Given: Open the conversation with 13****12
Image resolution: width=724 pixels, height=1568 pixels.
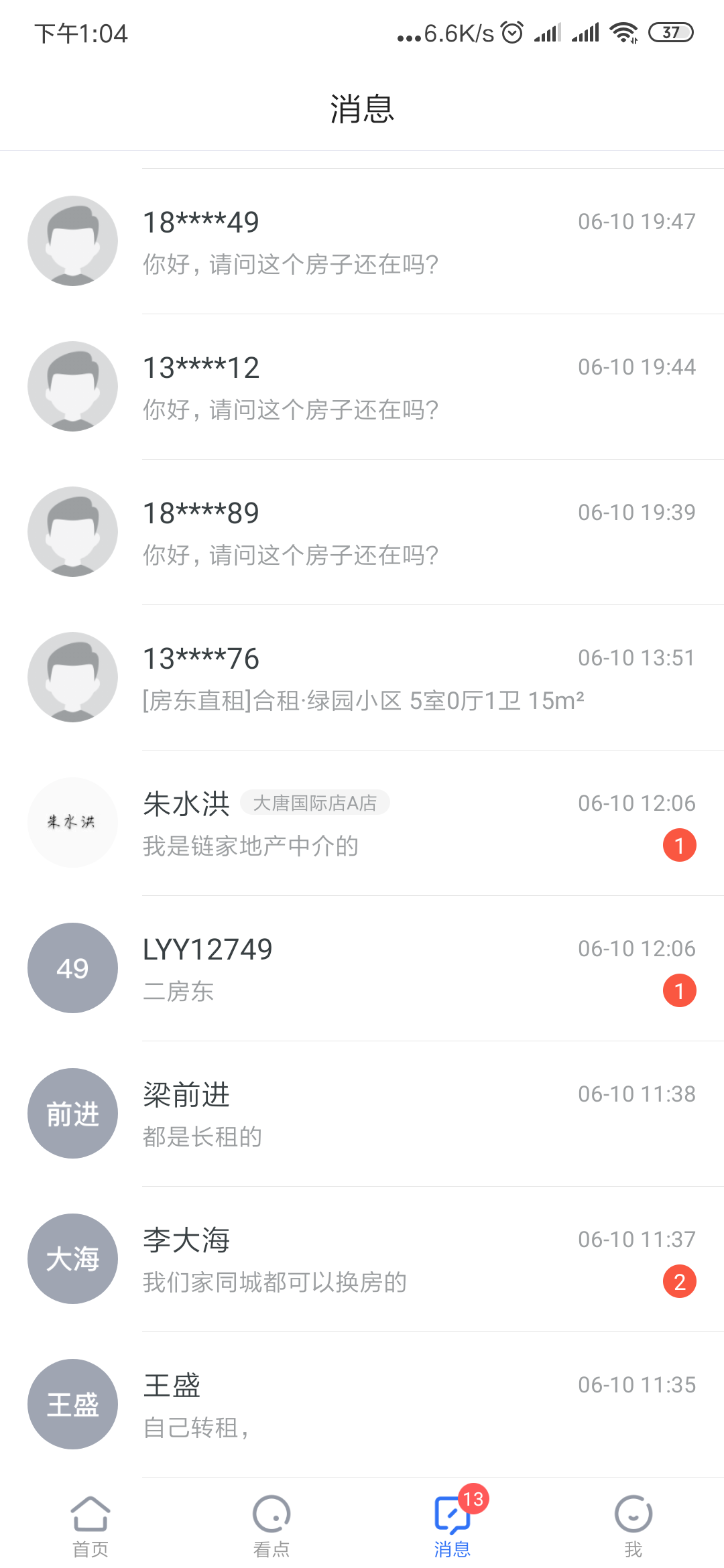Looking at the screenshot, I should coord(362,387).
